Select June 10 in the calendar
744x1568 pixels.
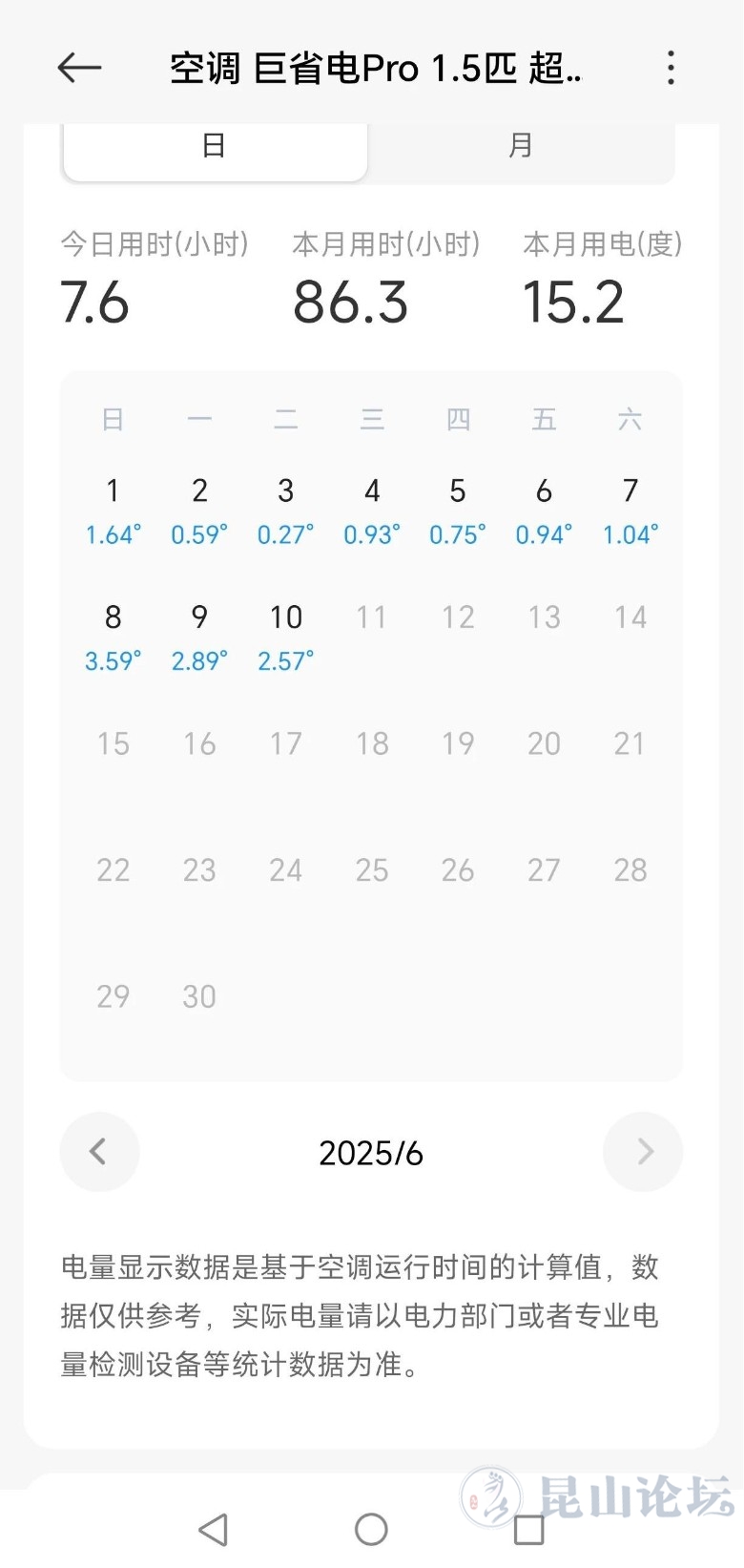pyautogui.click(x=285, y=637)
